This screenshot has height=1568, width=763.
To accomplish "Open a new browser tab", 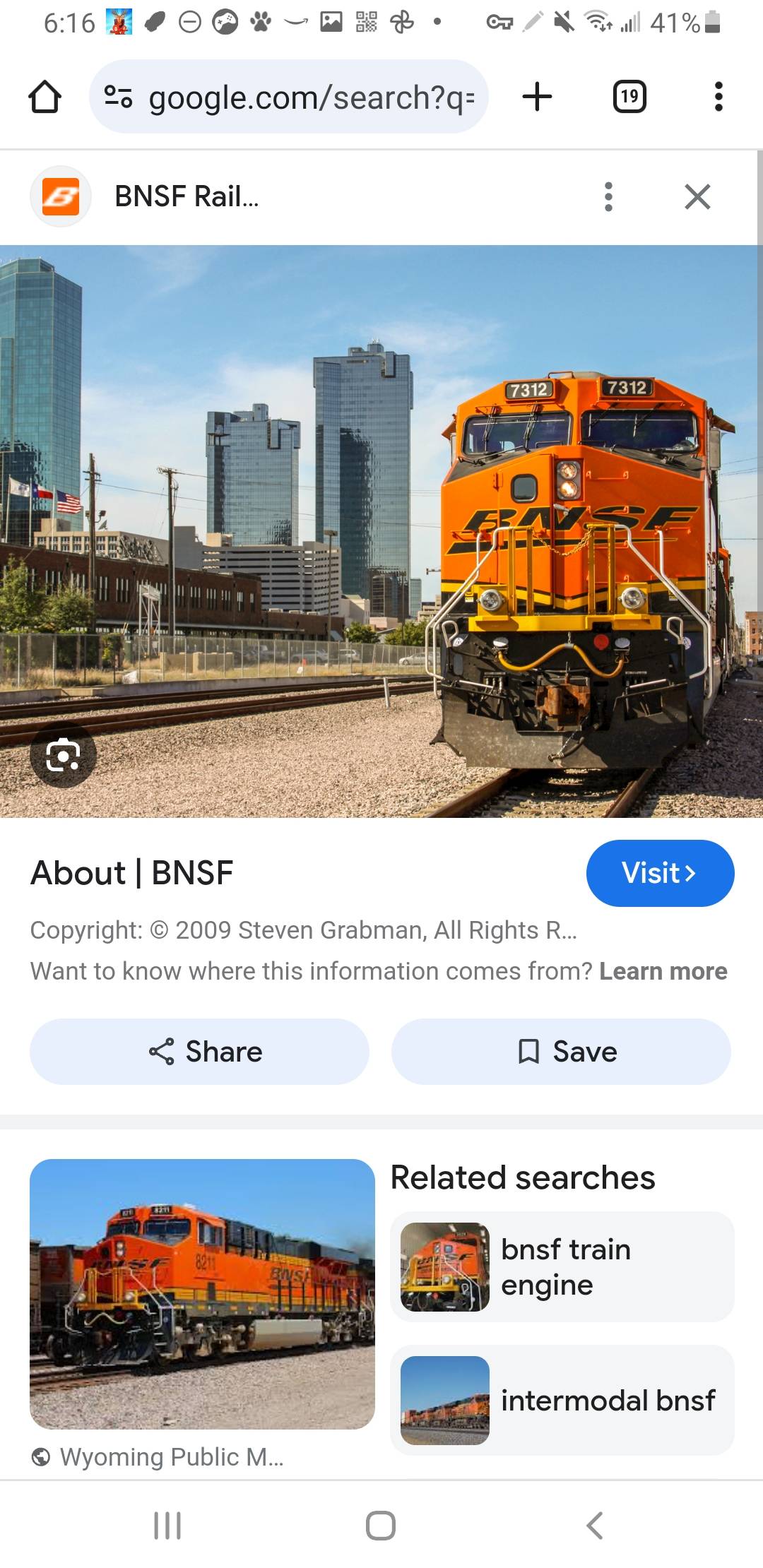I will 537,97.
